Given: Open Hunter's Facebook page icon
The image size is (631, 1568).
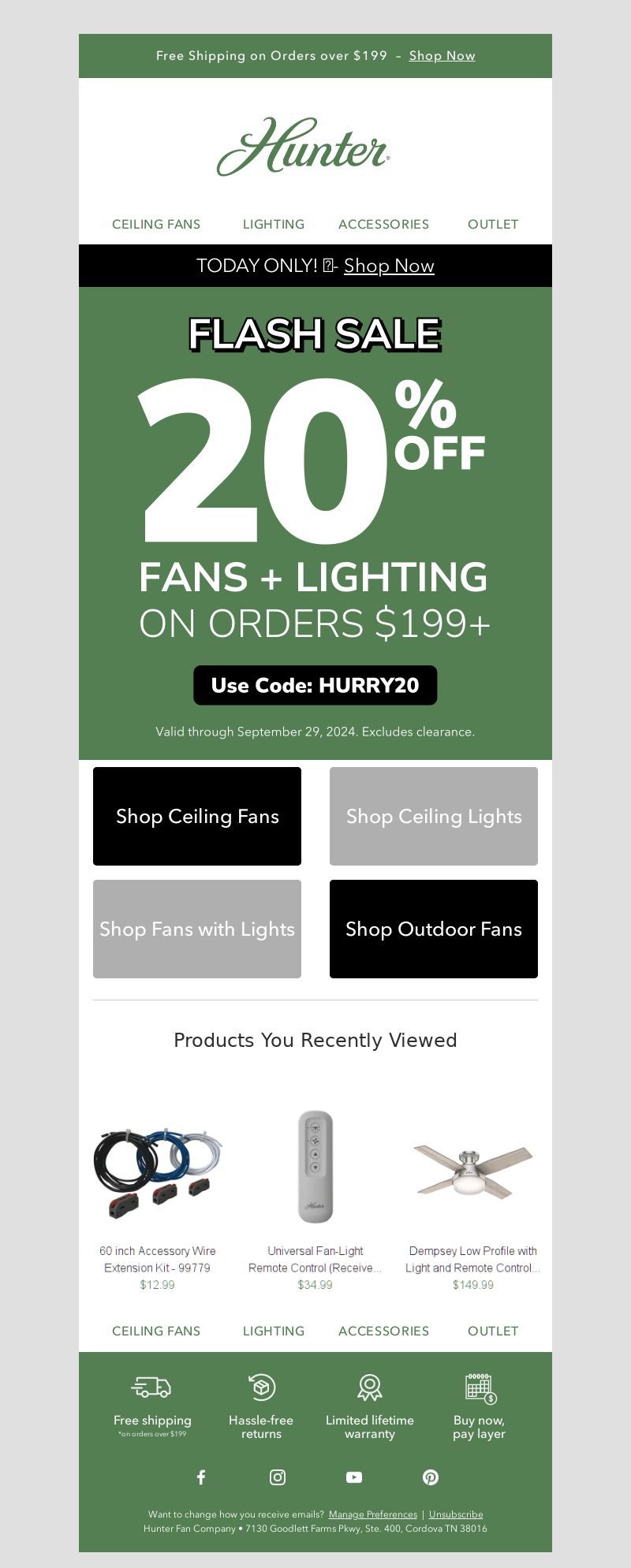Looking at the screenshot, I should pyautogui.click(x=201, y=1477).
